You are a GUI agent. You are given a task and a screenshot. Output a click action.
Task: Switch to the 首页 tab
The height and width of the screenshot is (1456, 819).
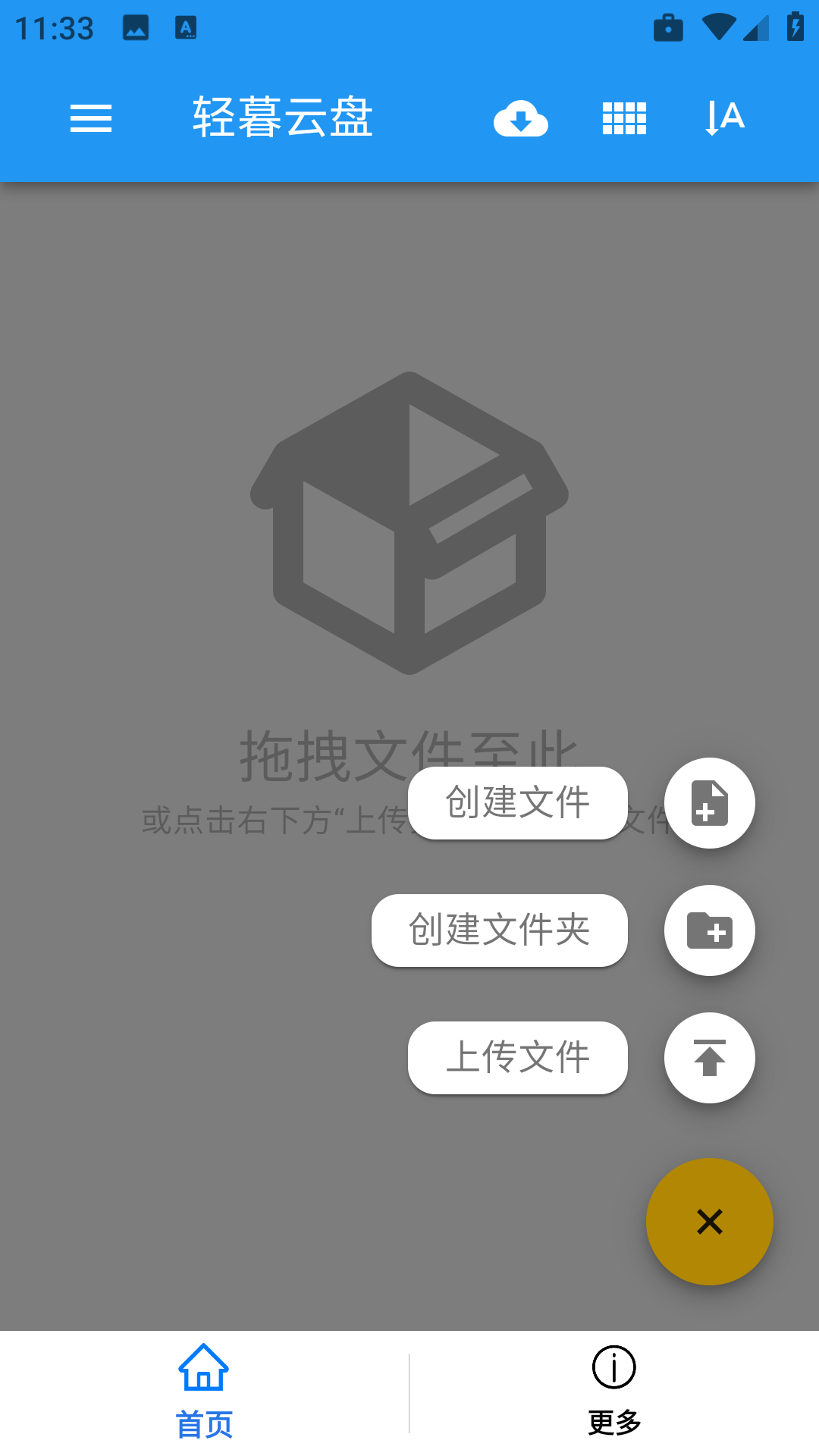(204, 1392)
